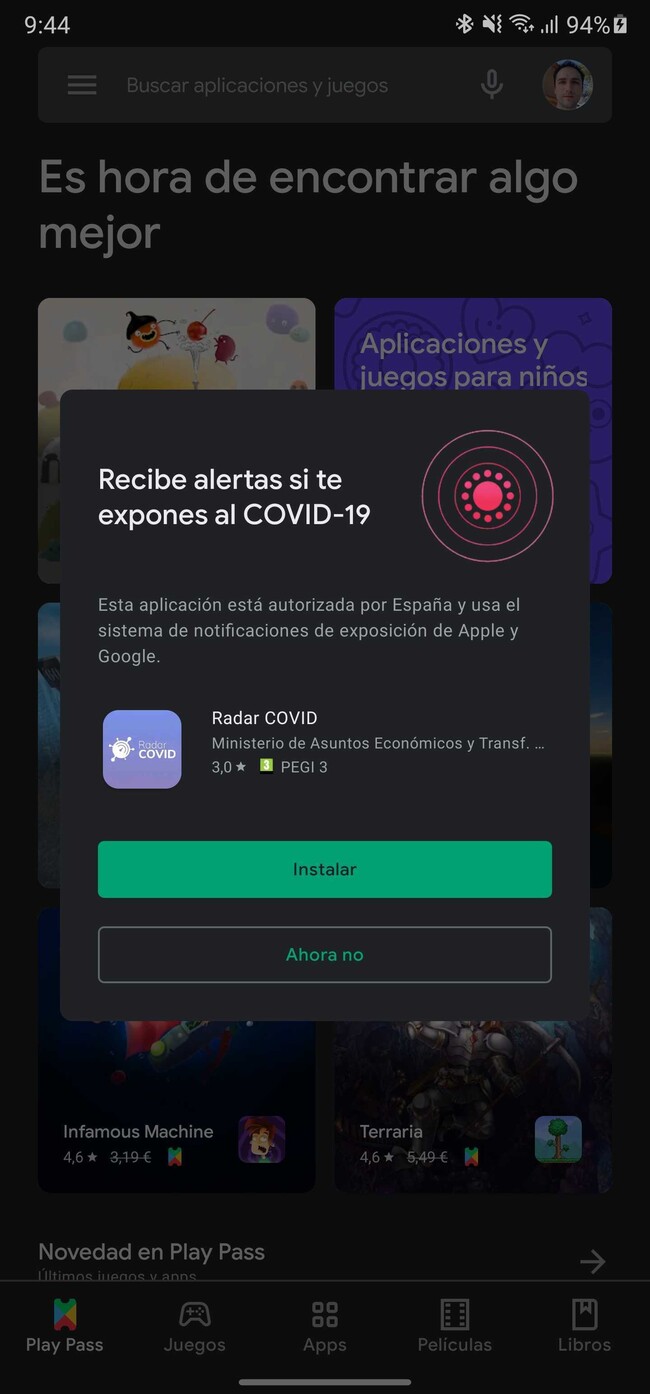The width and height of the screenshot is (650, 1394).
Task: Expand Novedad en Play Pass with the arrow
Action: (x=593, y=1262)
